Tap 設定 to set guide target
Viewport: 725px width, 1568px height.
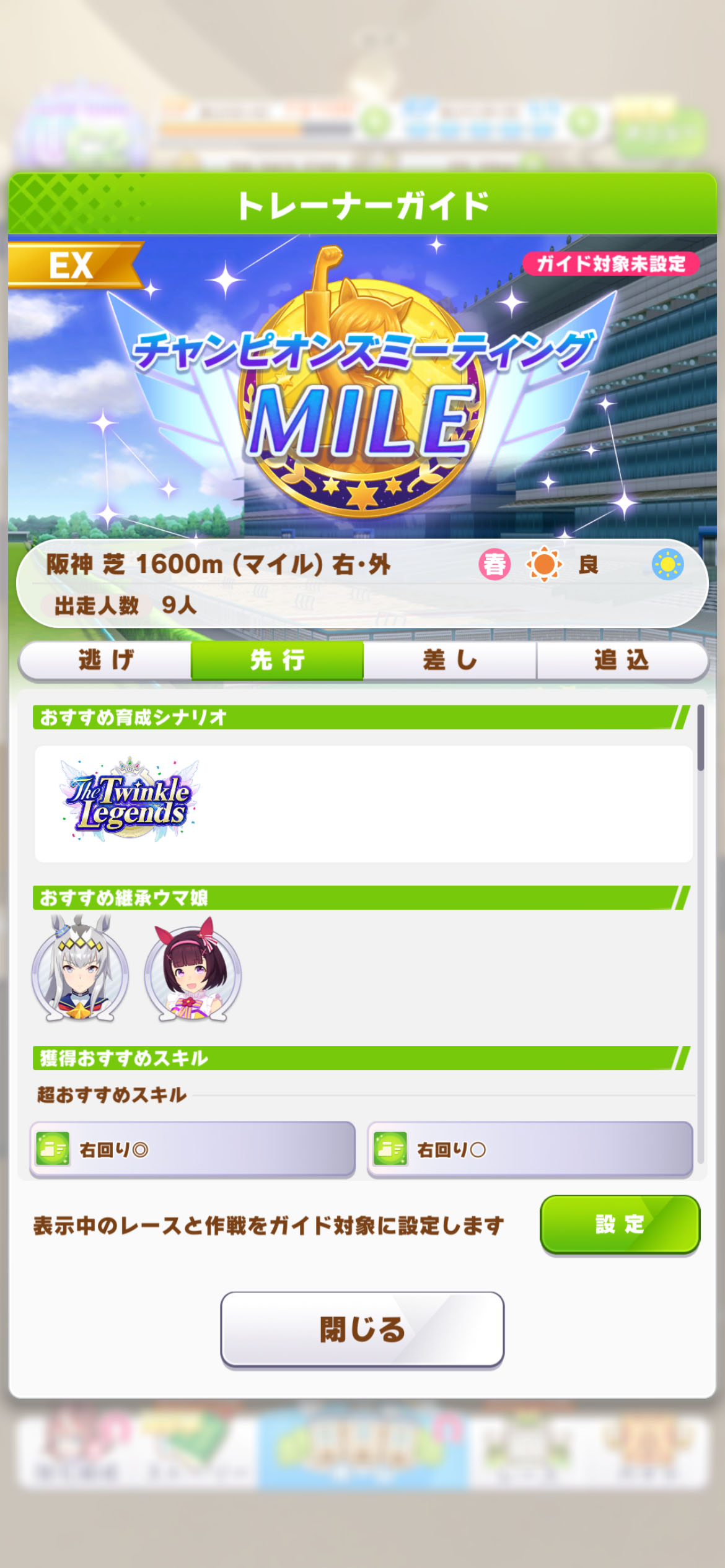pos(620,1224)
